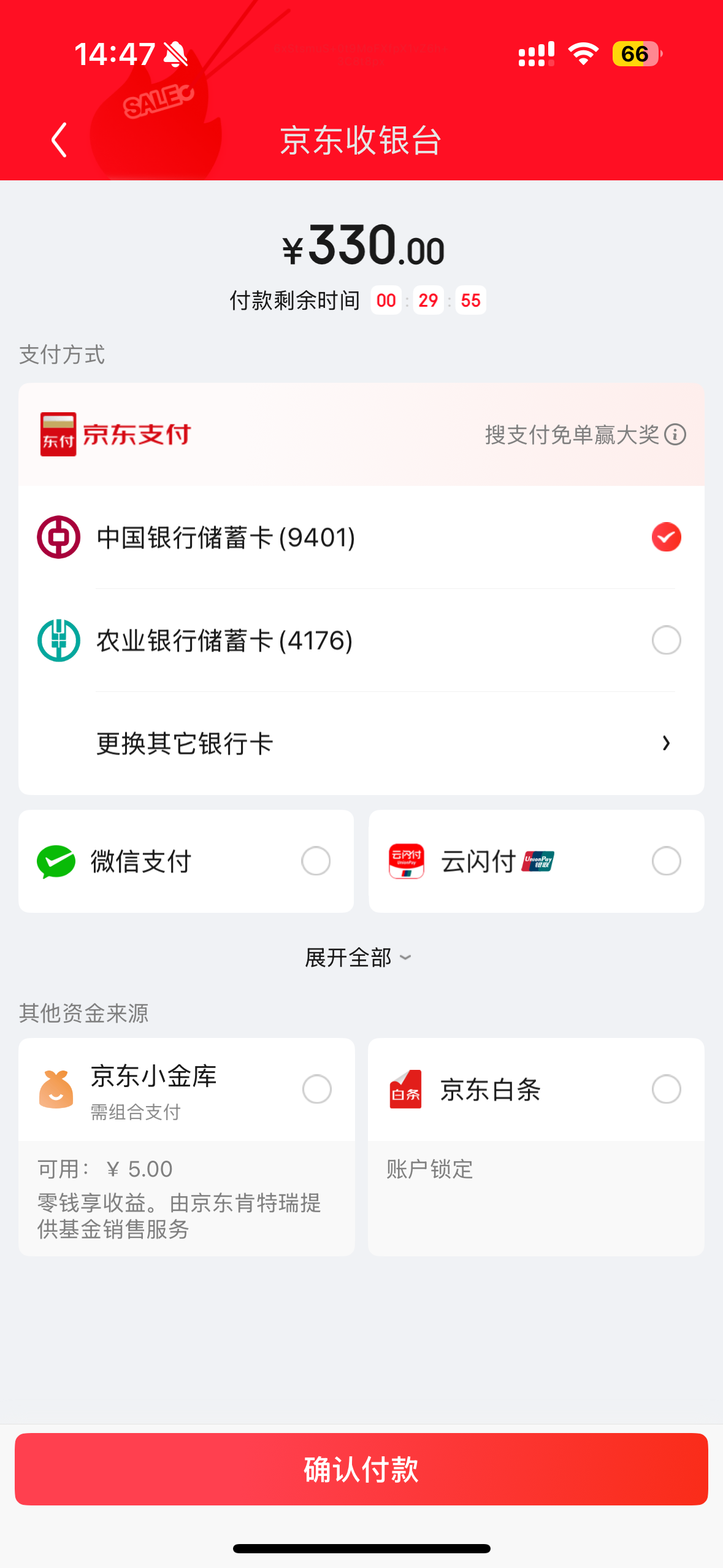
Task: Choose 京东白条 funding source
Action: (666, 1090)
